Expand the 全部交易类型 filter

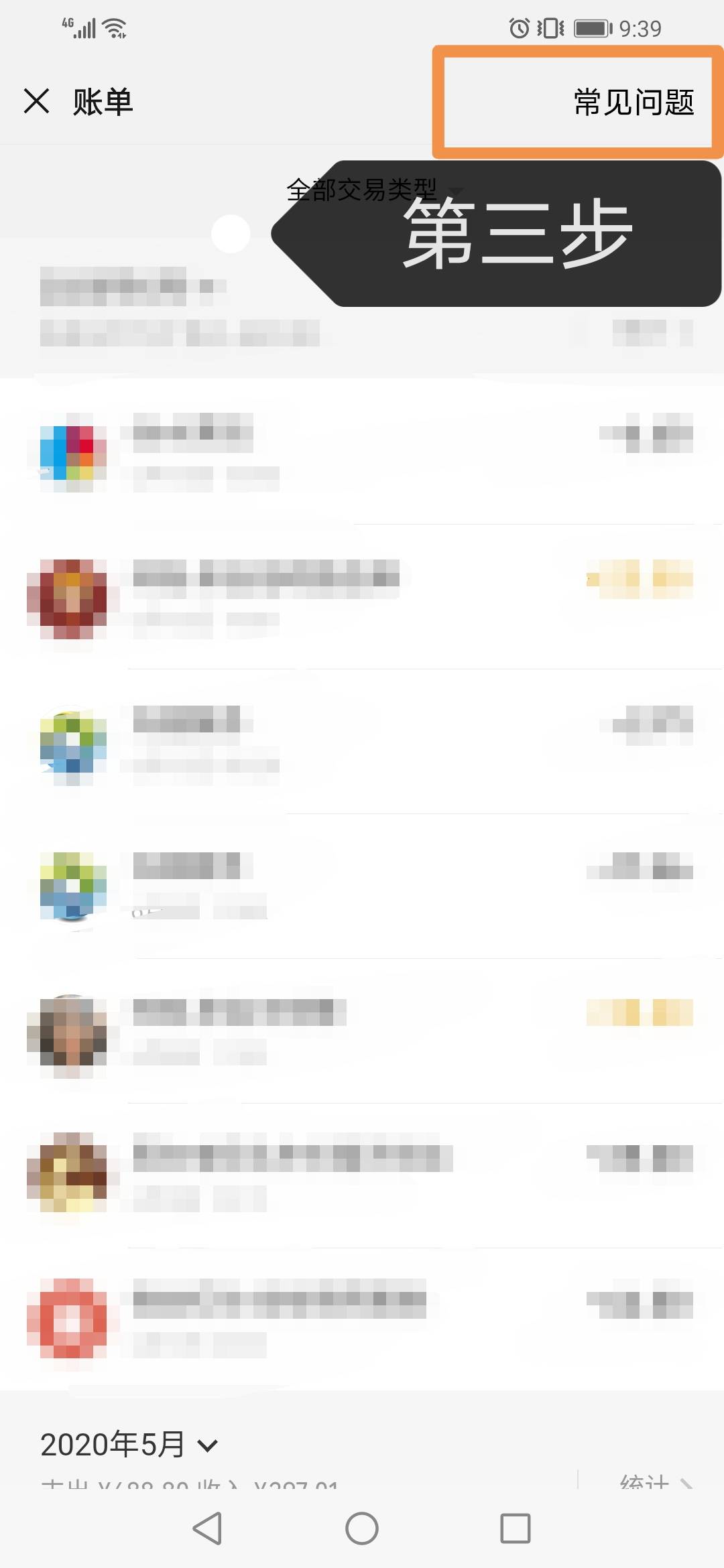click(361, 190)
